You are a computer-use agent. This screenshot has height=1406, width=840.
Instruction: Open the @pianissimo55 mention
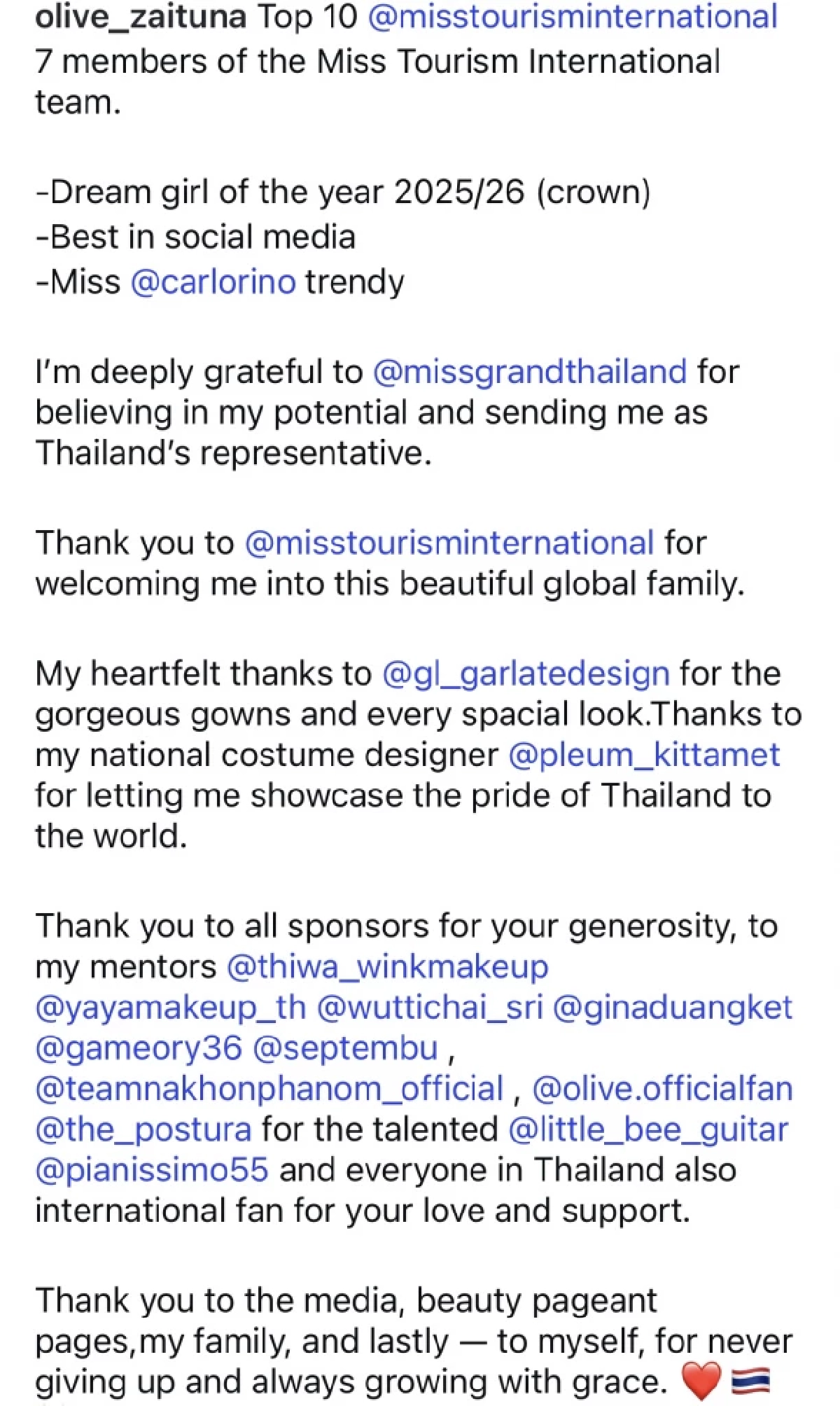151,1170
